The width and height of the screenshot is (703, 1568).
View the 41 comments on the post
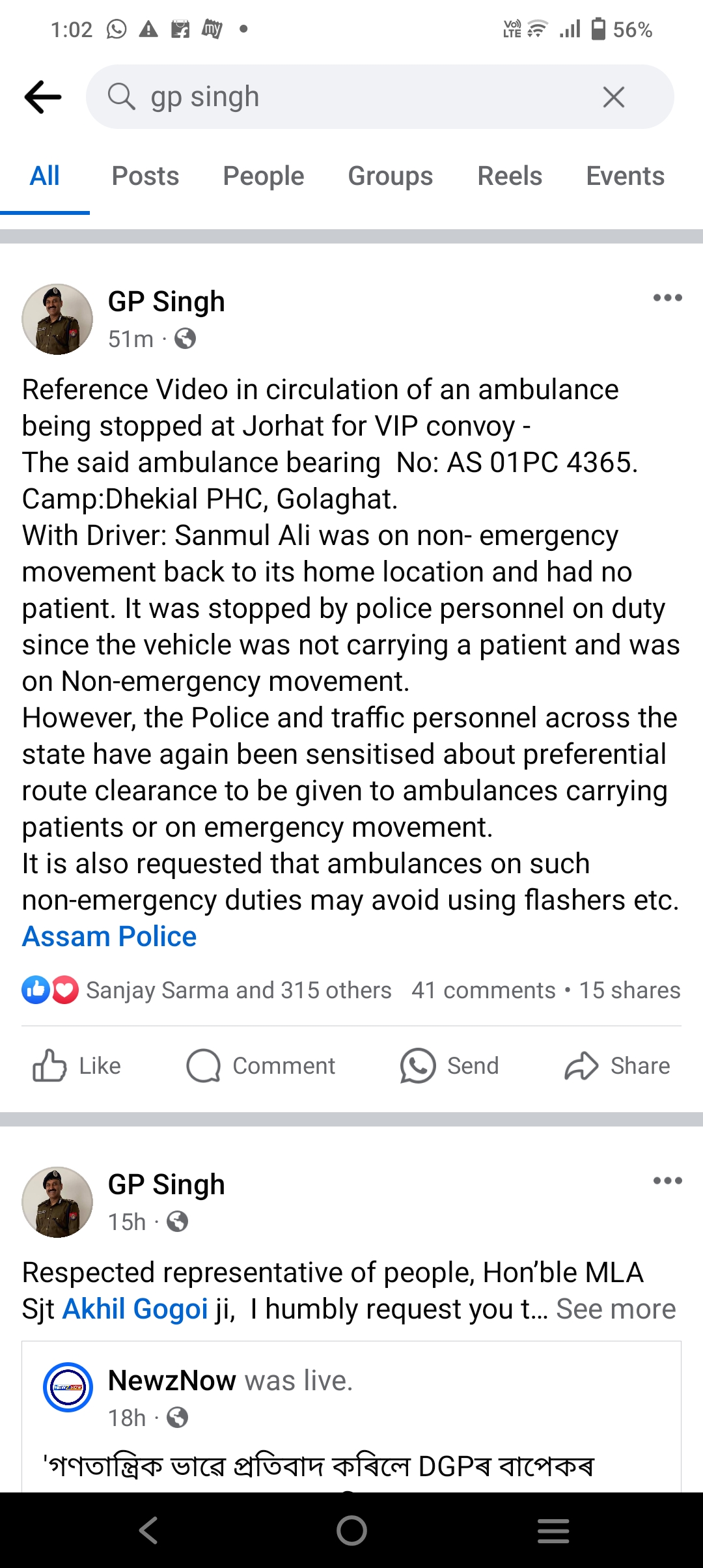coord(483,990)
